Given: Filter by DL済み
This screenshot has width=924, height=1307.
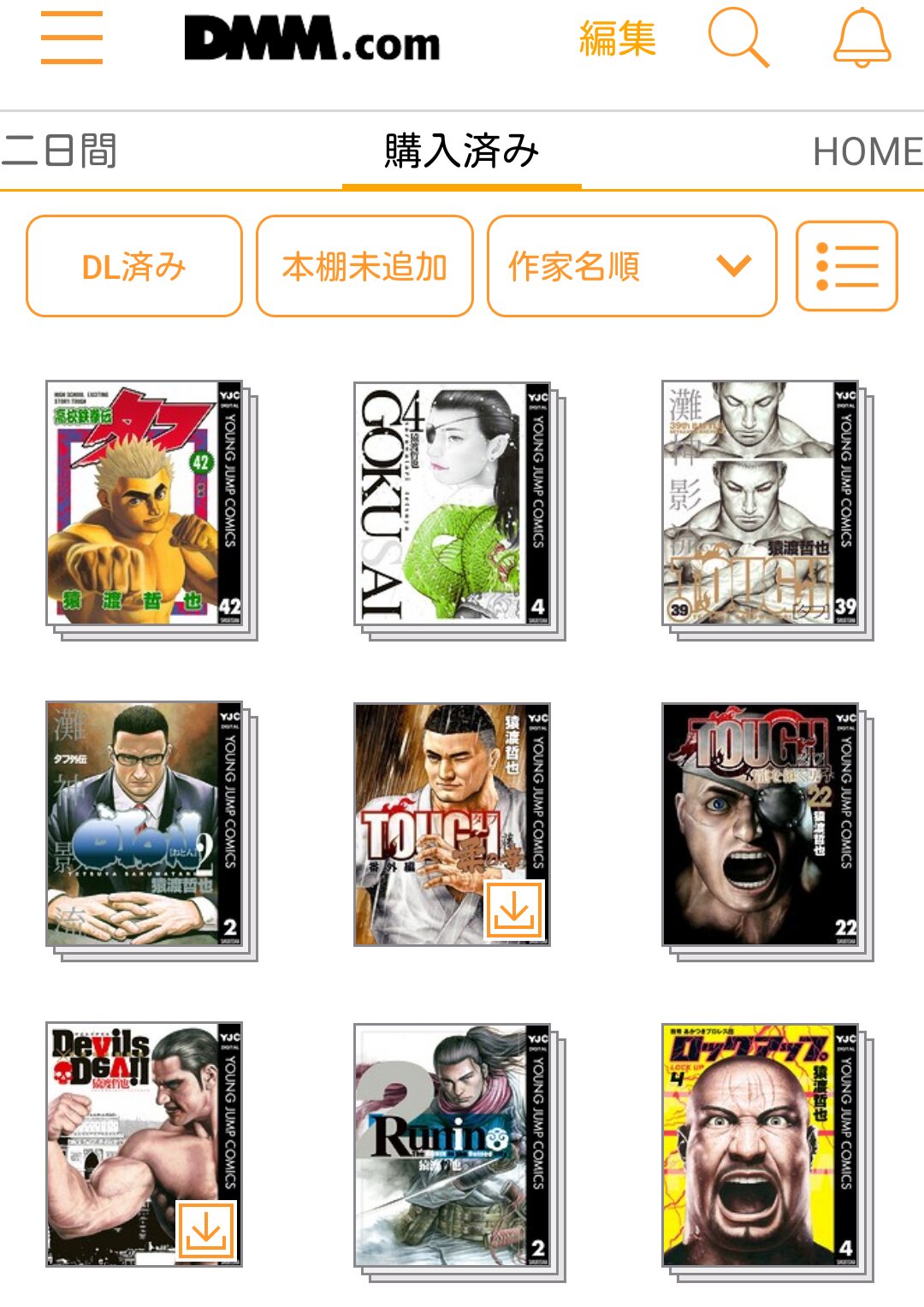Looking at the screenshot, I should point(134,266).
